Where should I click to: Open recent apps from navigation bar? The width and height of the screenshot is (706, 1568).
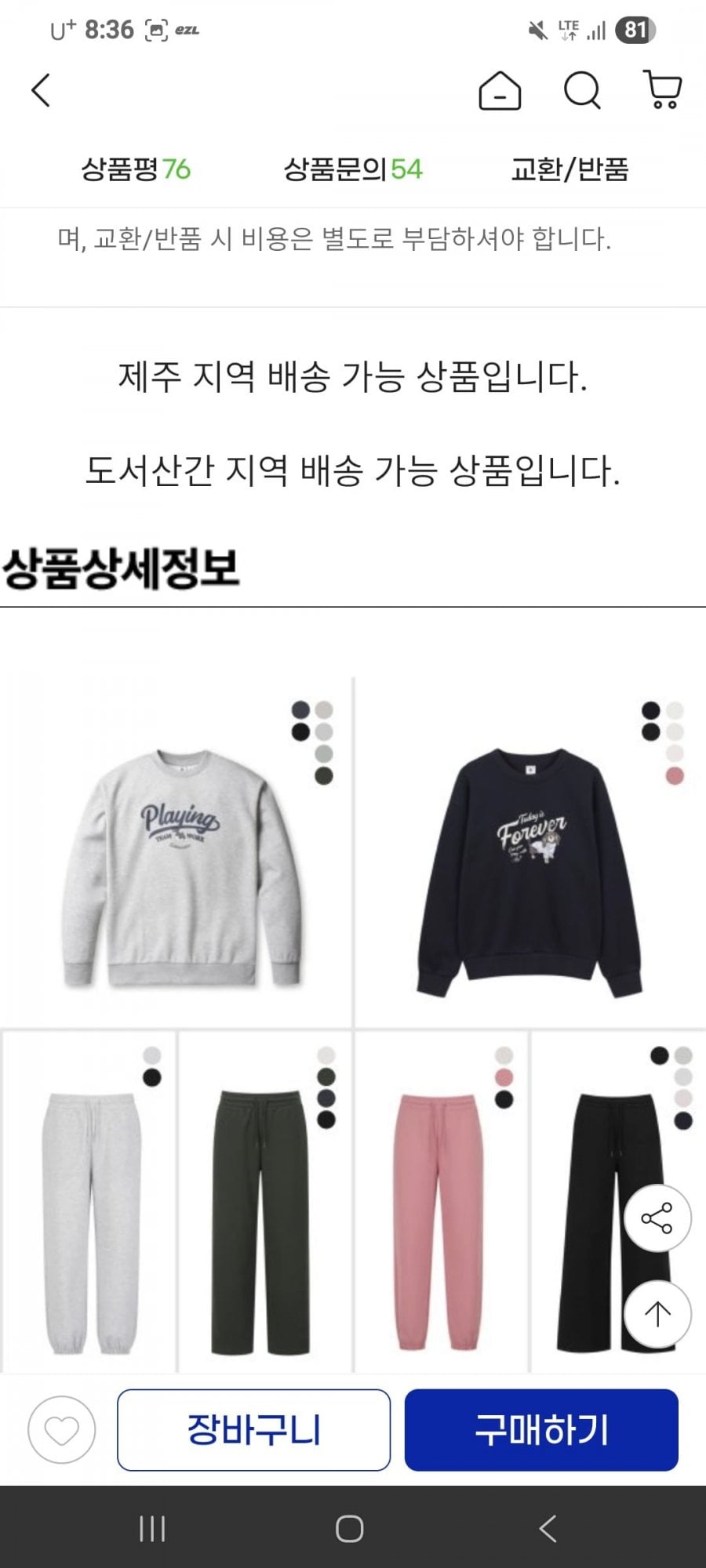point(152,1529)
